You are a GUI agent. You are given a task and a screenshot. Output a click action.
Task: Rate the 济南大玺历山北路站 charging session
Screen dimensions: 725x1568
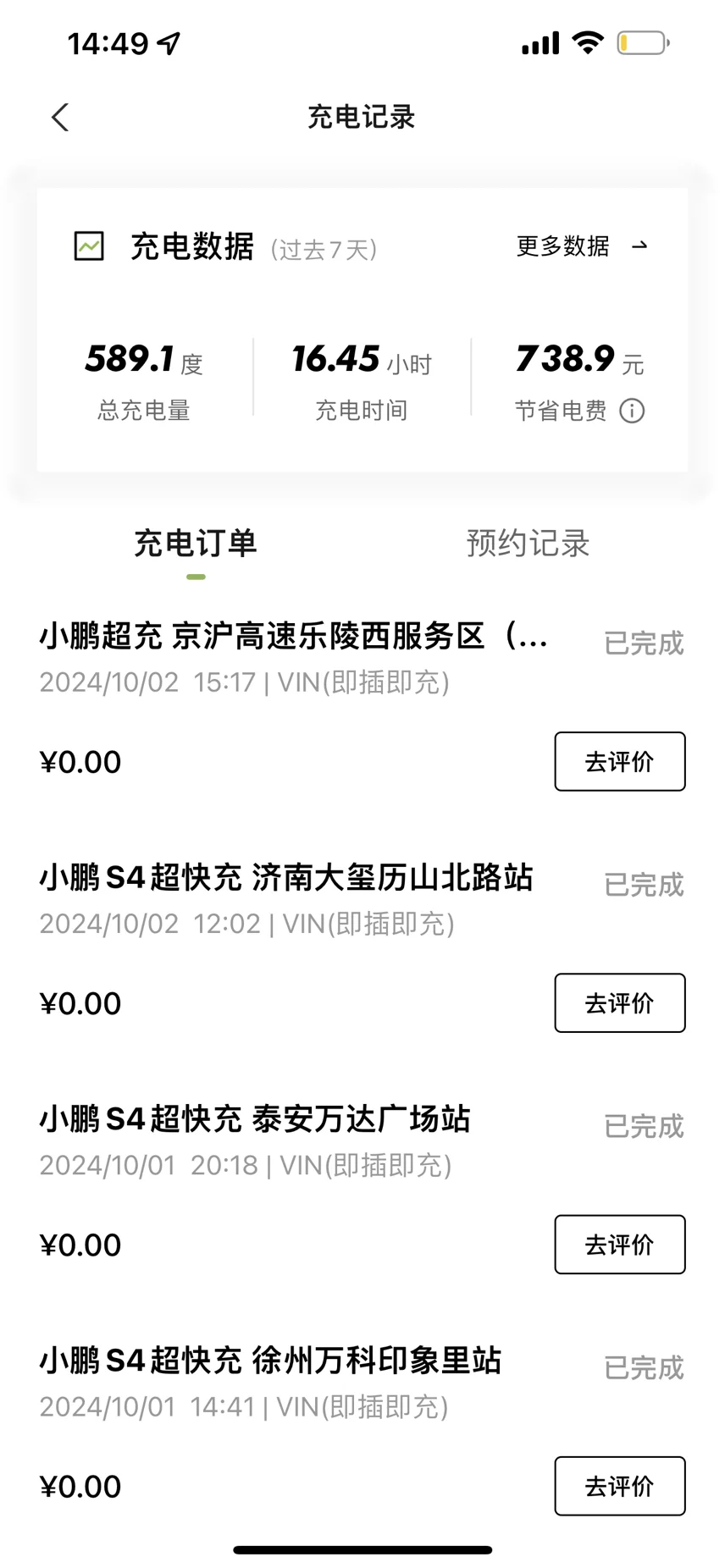[619, 1003]
